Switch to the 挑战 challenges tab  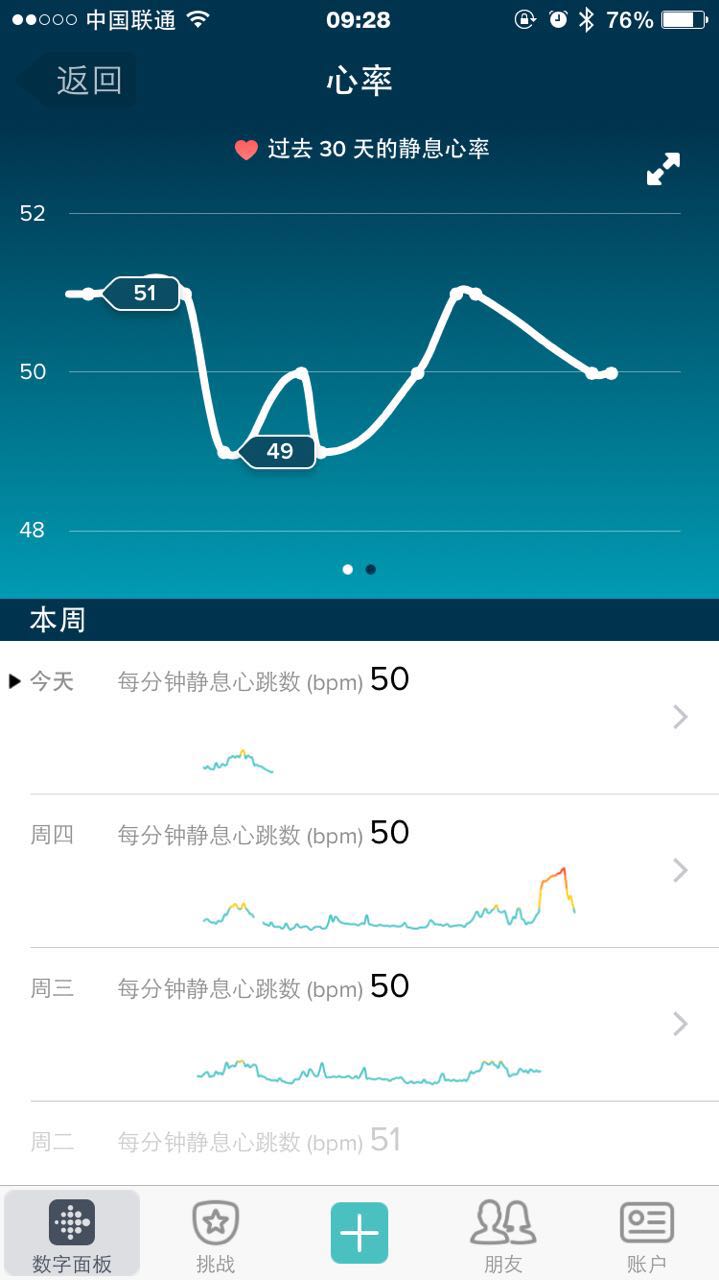click(x=215, y=1235)
